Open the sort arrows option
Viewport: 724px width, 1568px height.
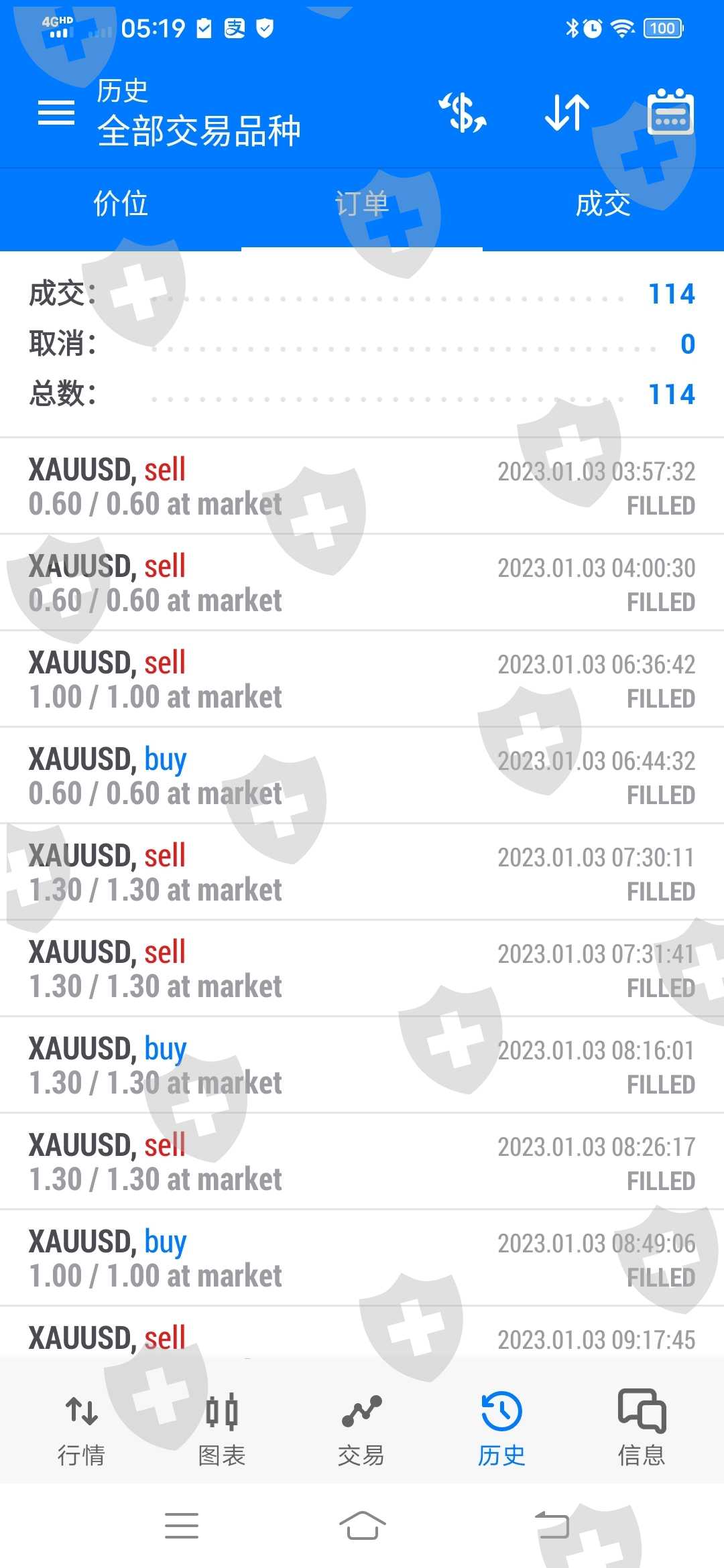[567, 113]
